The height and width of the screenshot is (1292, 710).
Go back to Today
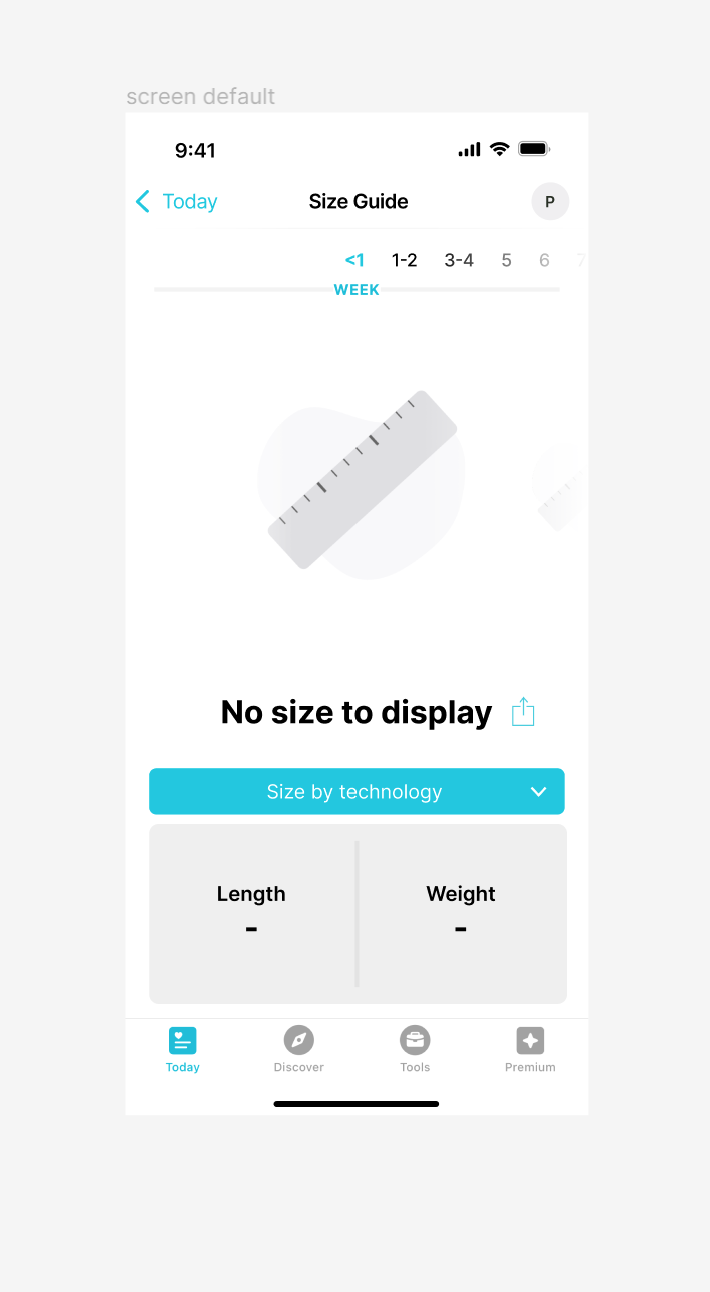pyautogui.click(x=177, y=202)
